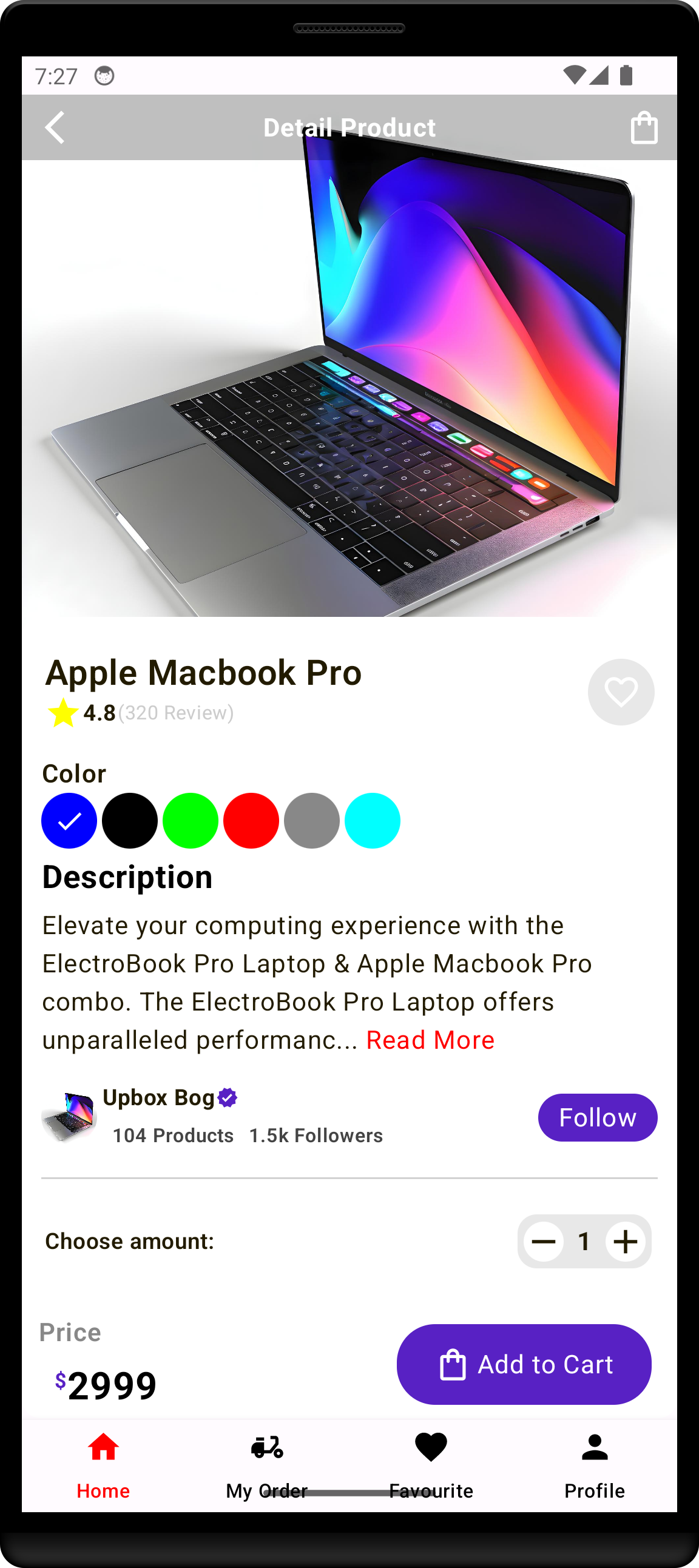
Task: Pick the green color swatch
Action: pyautogui.click(x=191, y=821)
